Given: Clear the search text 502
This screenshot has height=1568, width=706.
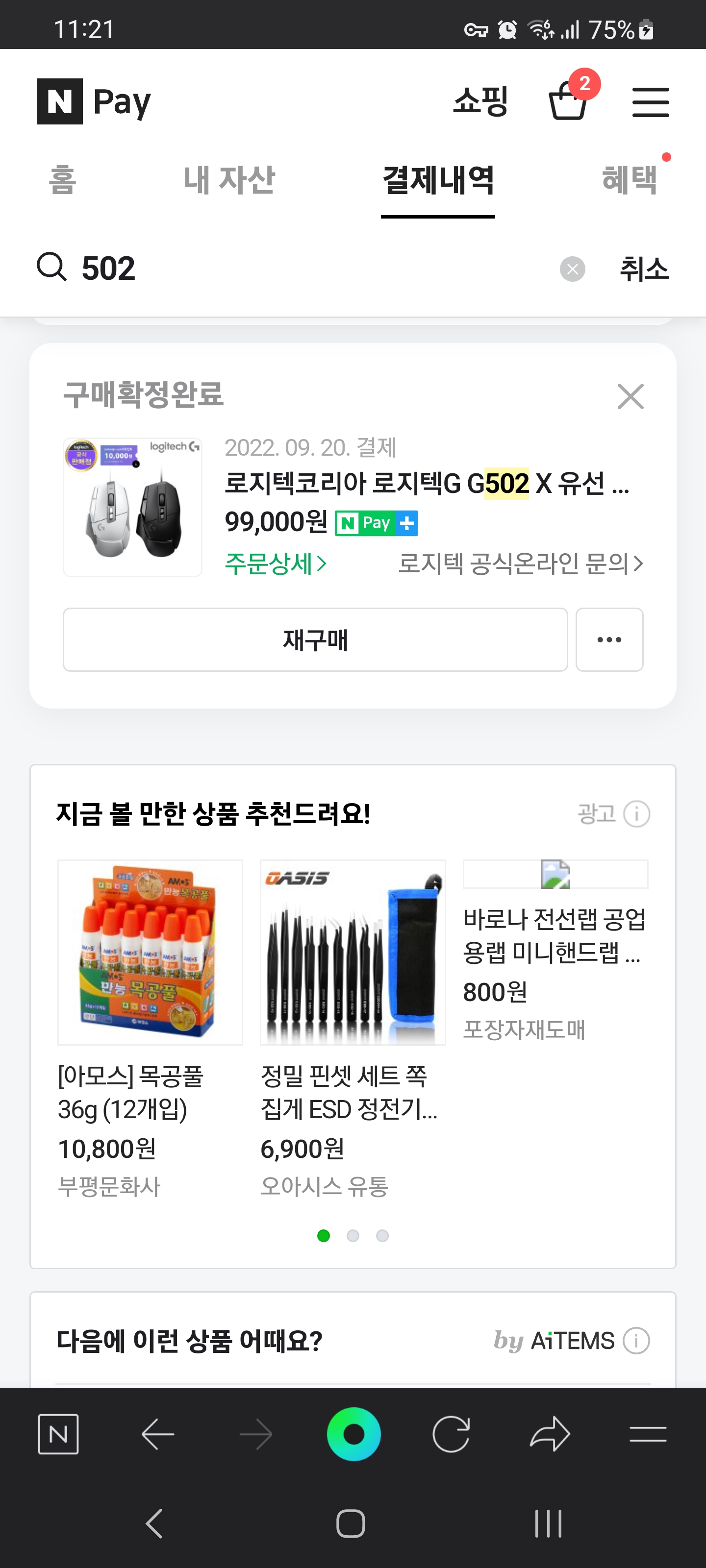Looking at the screenshot, I should click(x=572, y=269).
